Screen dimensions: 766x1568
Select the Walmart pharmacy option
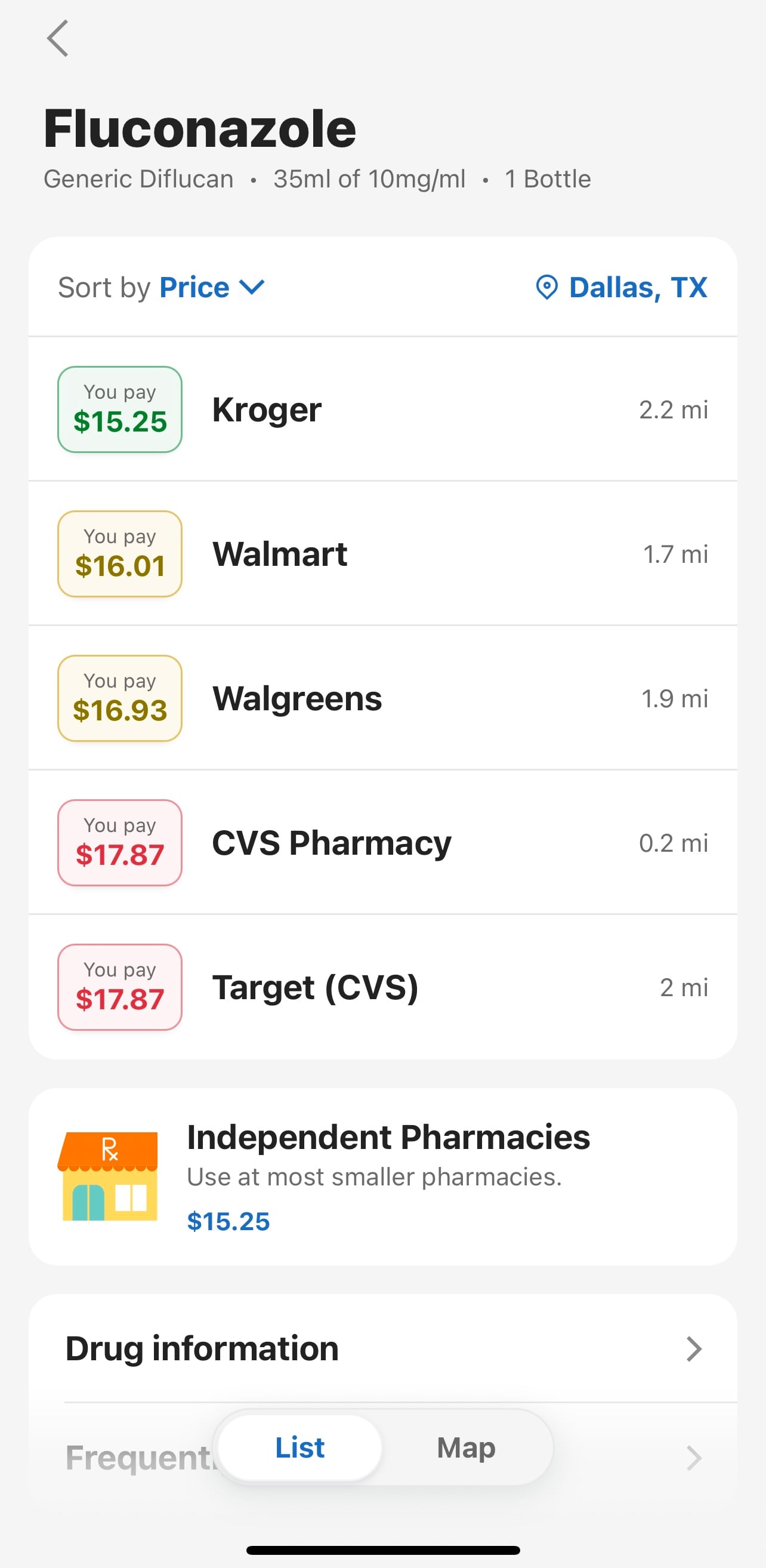tap(384, 553)
